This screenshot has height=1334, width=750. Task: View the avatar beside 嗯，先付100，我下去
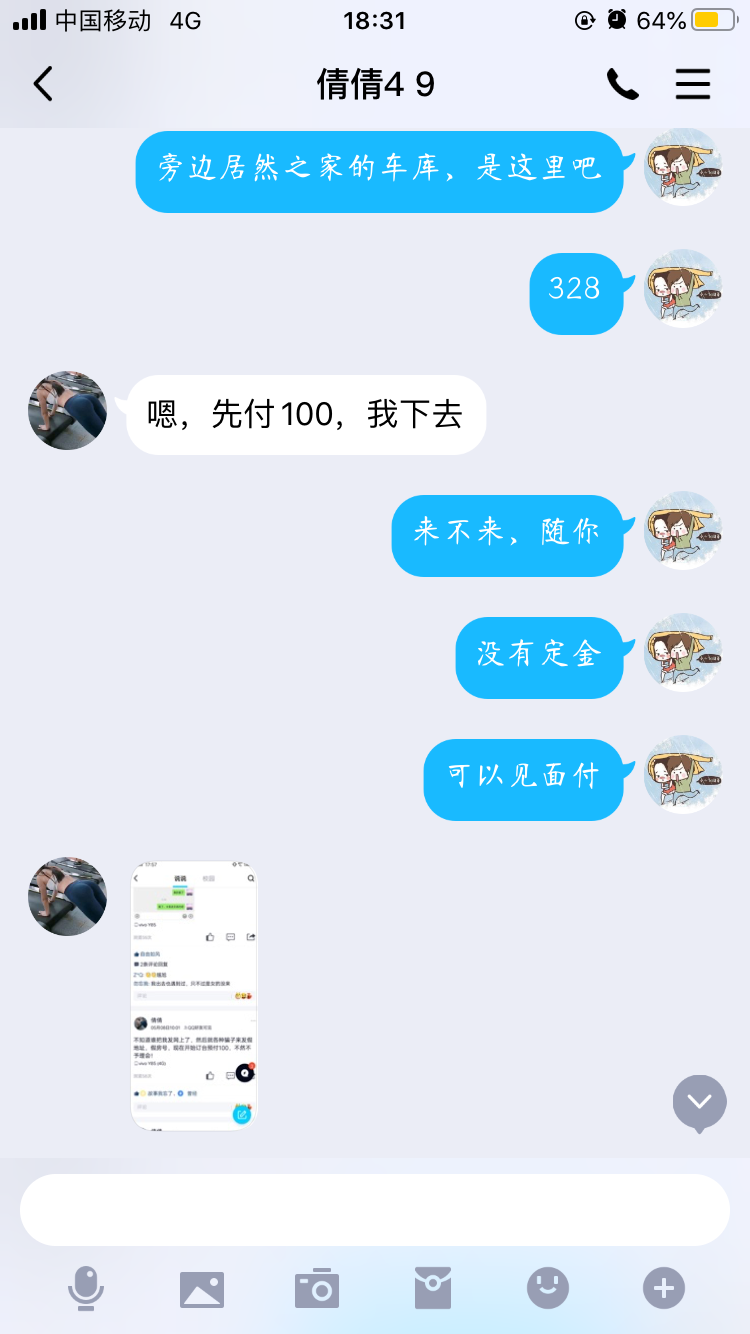pyautogui.click(x=68, y=411)
